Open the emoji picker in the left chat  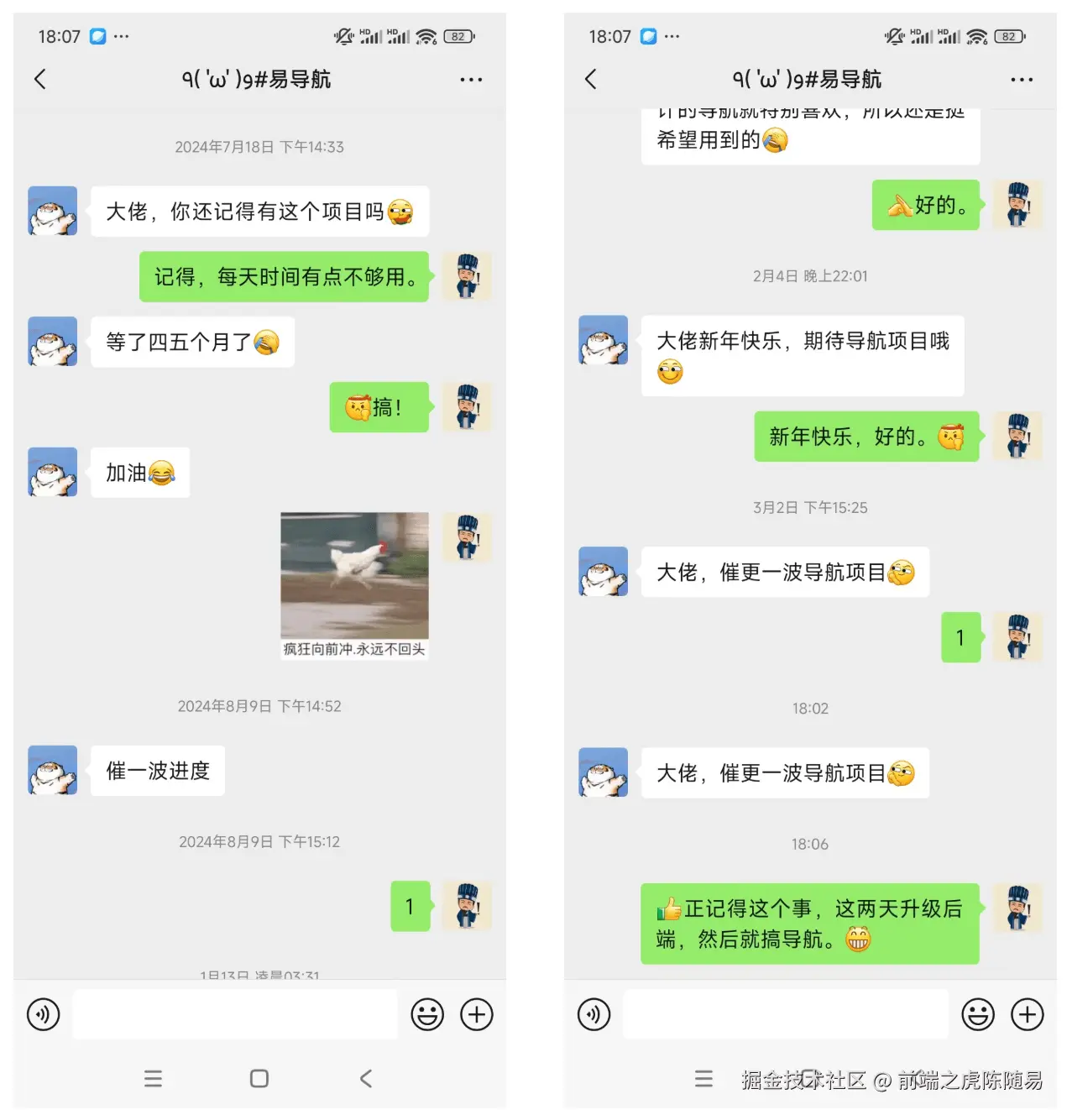pyautogui.click(x=427, y=1013)
